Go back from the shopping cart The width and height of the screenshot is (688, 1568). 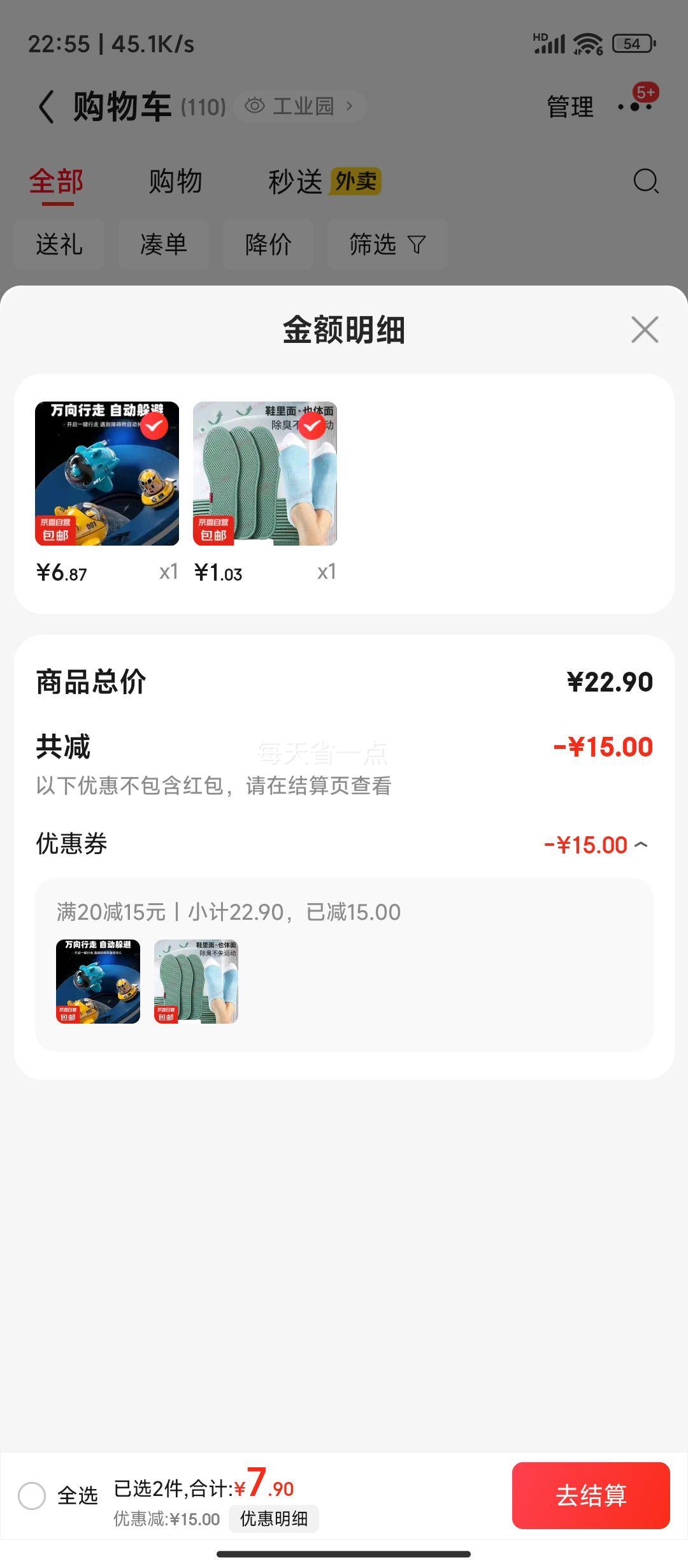[46, 106]
